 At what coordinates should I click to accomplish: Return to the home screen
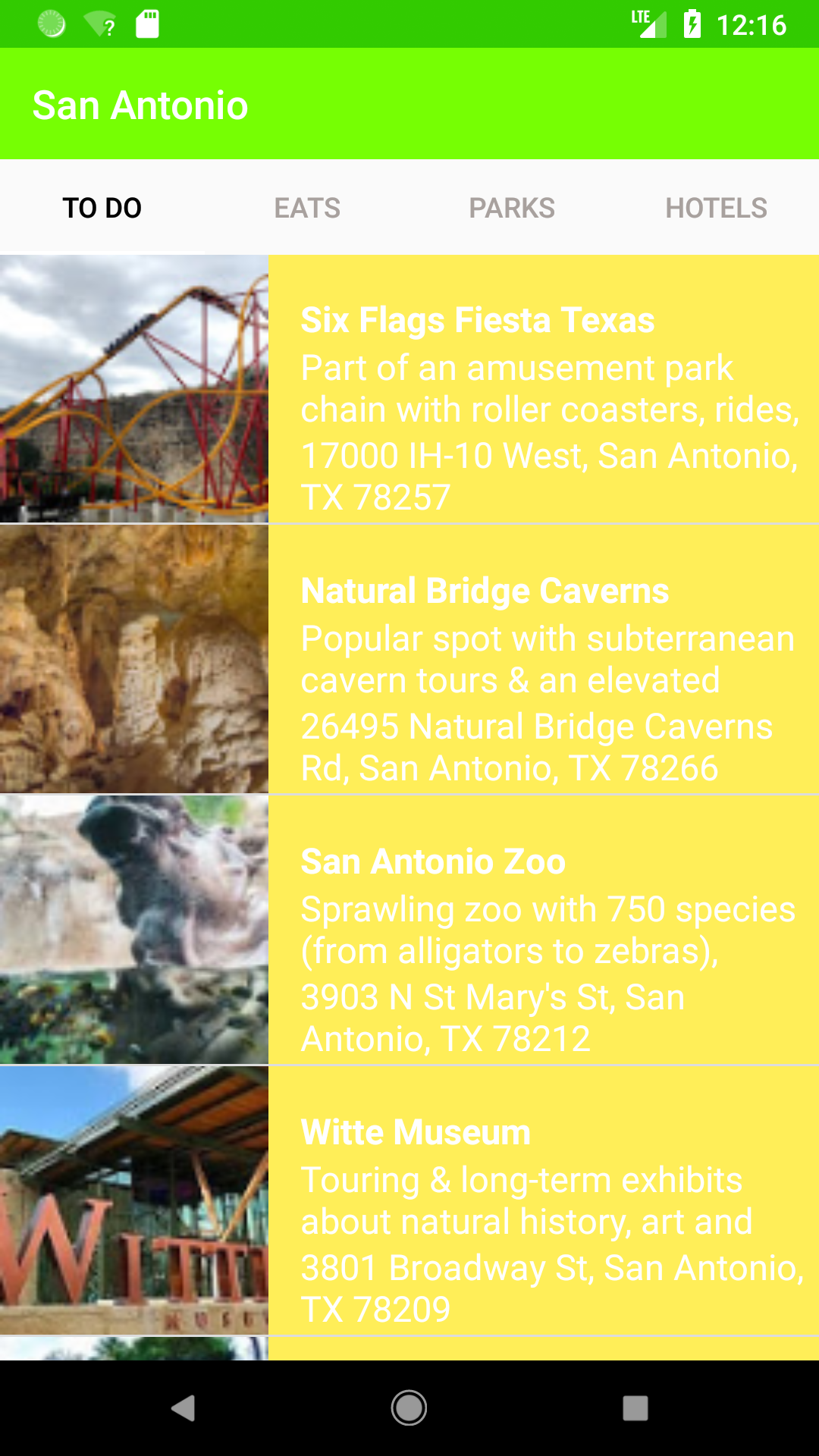409,1408
